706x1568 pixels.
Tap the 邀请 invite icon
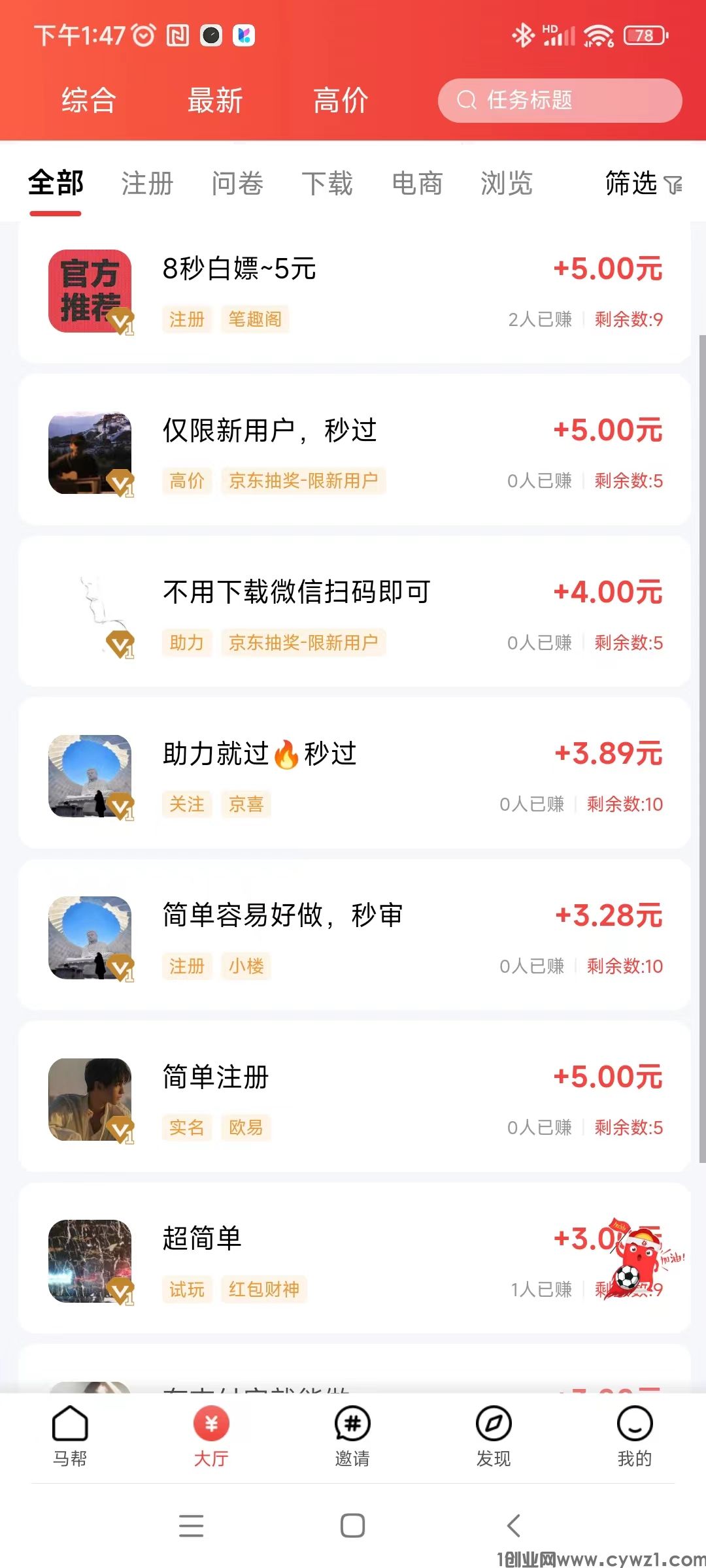(x=352, y=1424)
